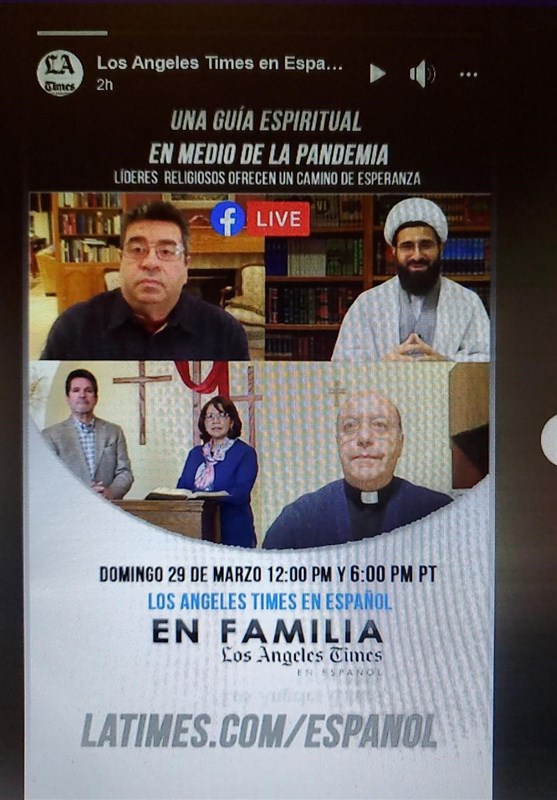Open Los Angeles Times en Español profile picture
The height and width of the screenshot is (800, 557).
(x=60, y=72)
